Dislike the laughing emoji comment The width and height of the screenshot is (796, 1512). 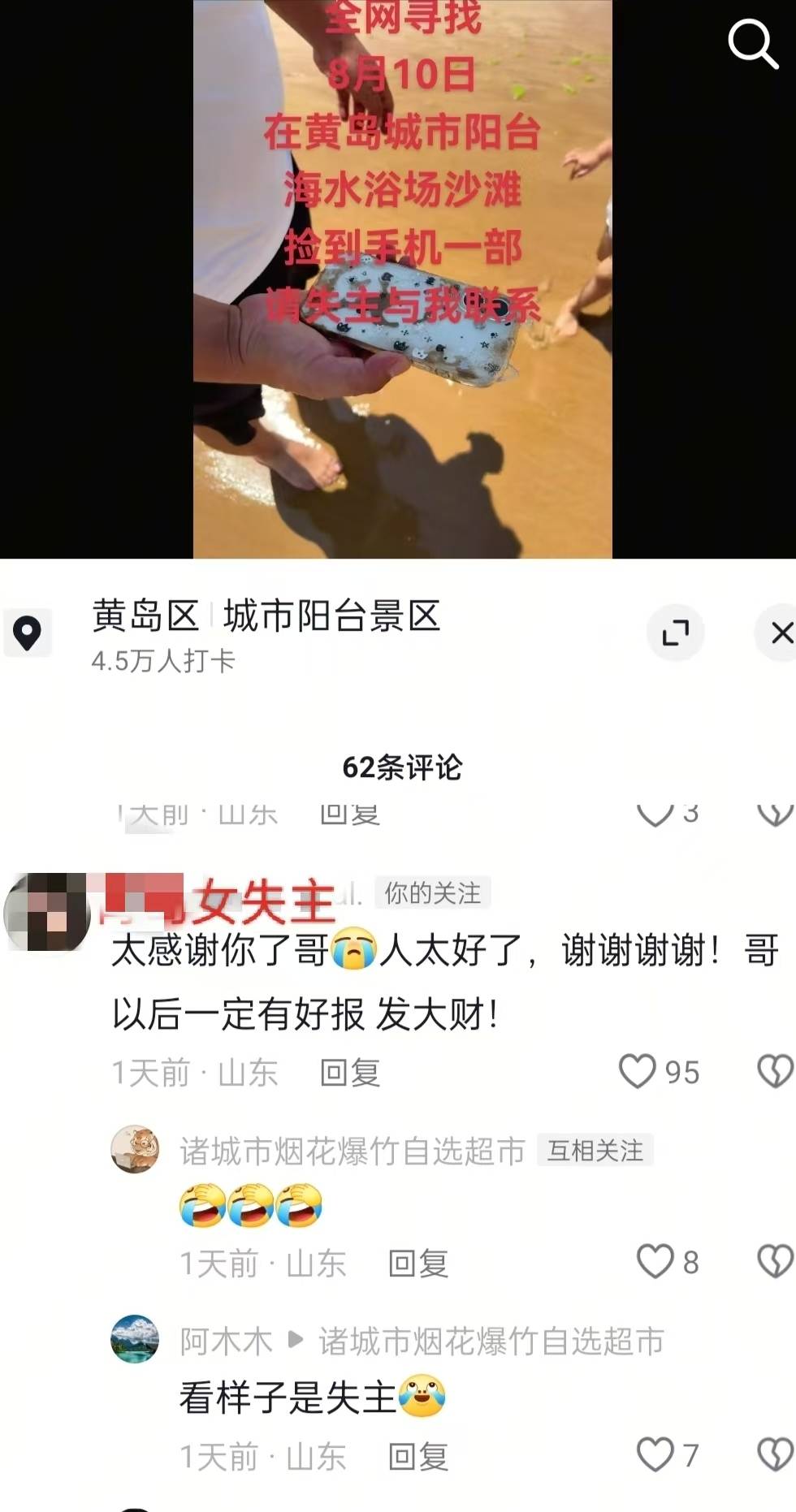[x=774, y=1262]
